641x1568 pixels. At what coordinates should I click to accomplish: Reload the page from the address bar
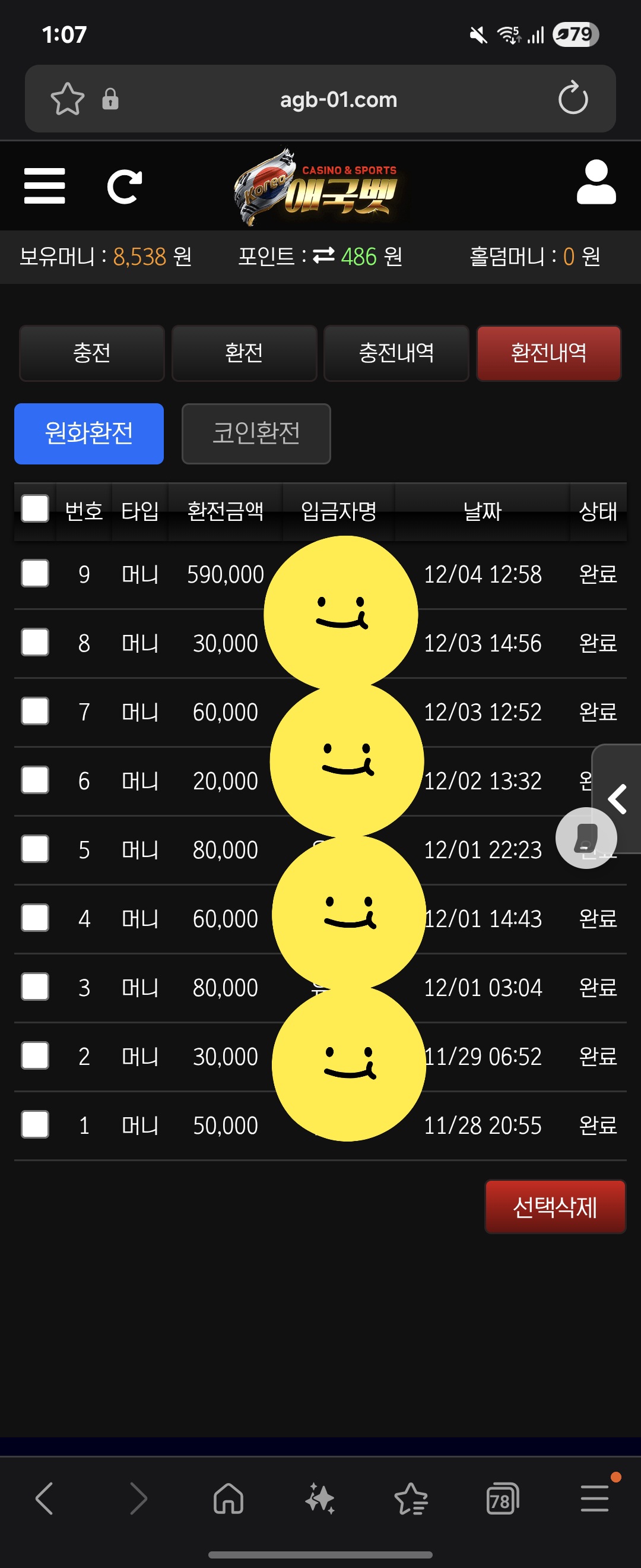click(573, 99)
